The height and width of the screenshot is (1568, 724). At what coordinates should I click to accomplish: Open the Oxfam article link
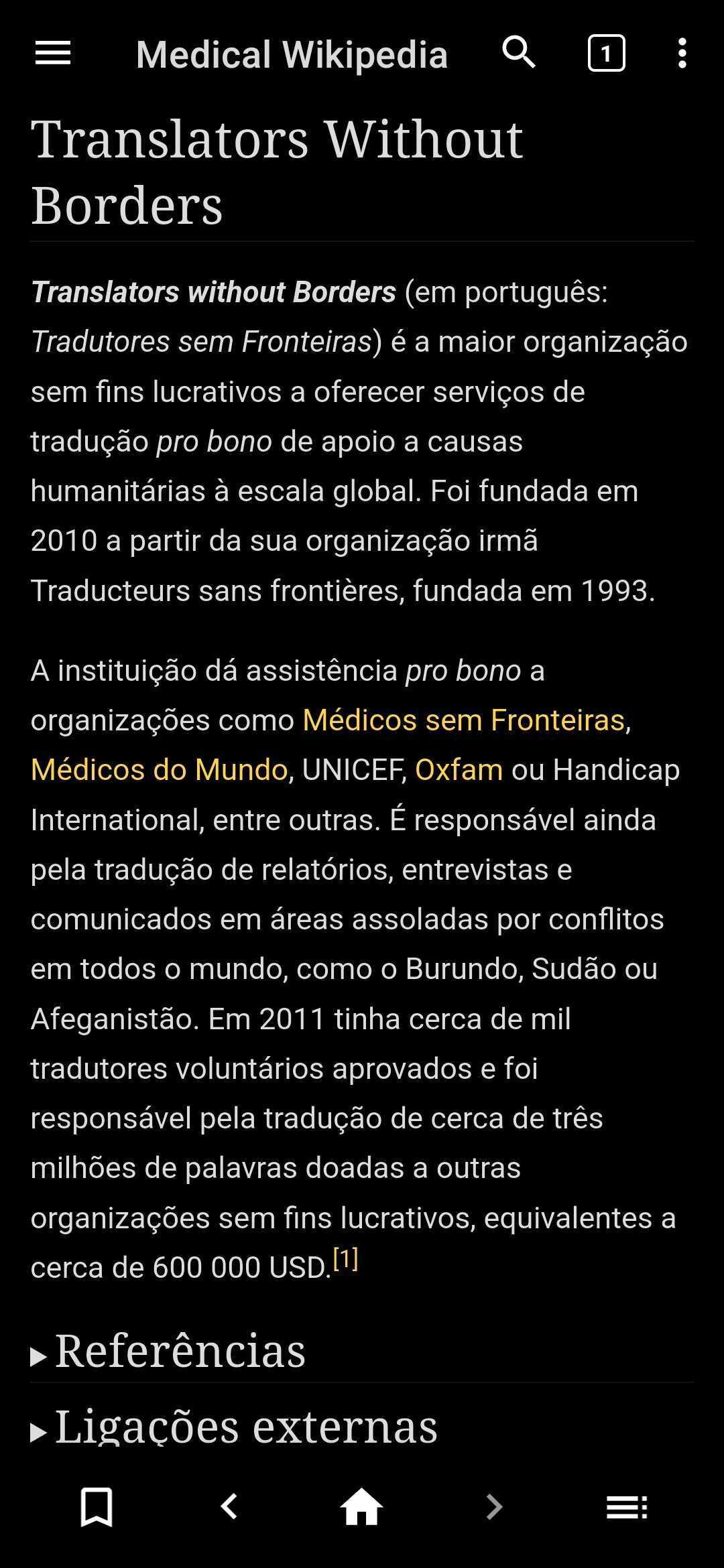tap(459, 770)
